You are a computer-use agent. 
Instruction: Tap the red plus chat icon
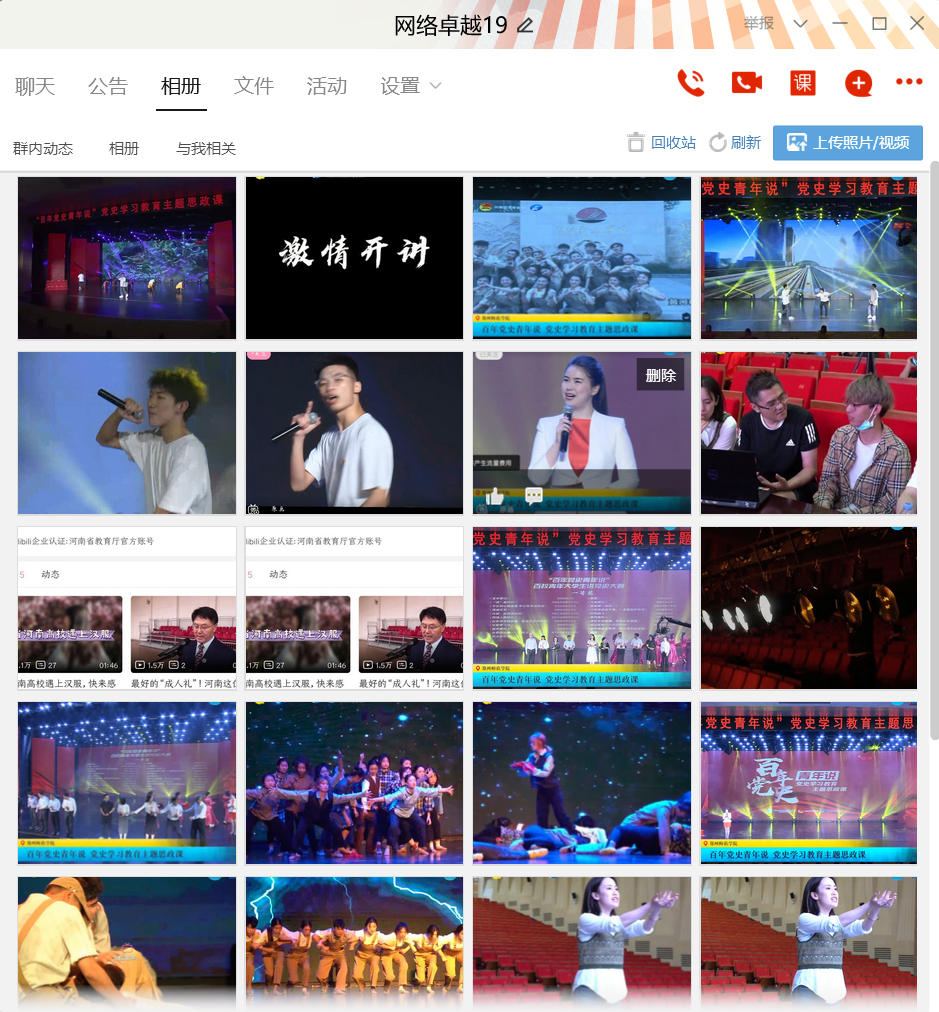click(x=858, y=83)
